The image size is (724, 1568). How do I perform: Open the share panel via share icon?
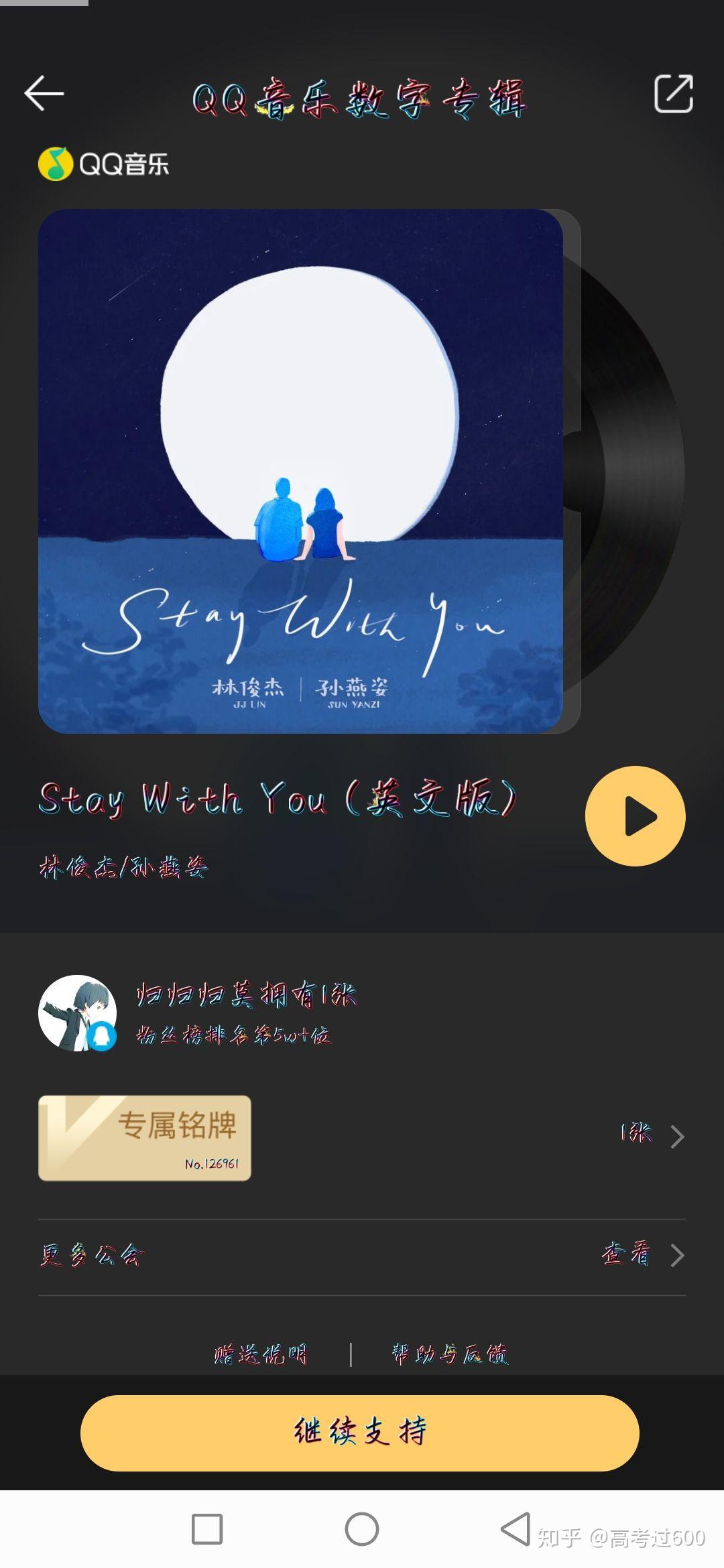tap(674, 94)
